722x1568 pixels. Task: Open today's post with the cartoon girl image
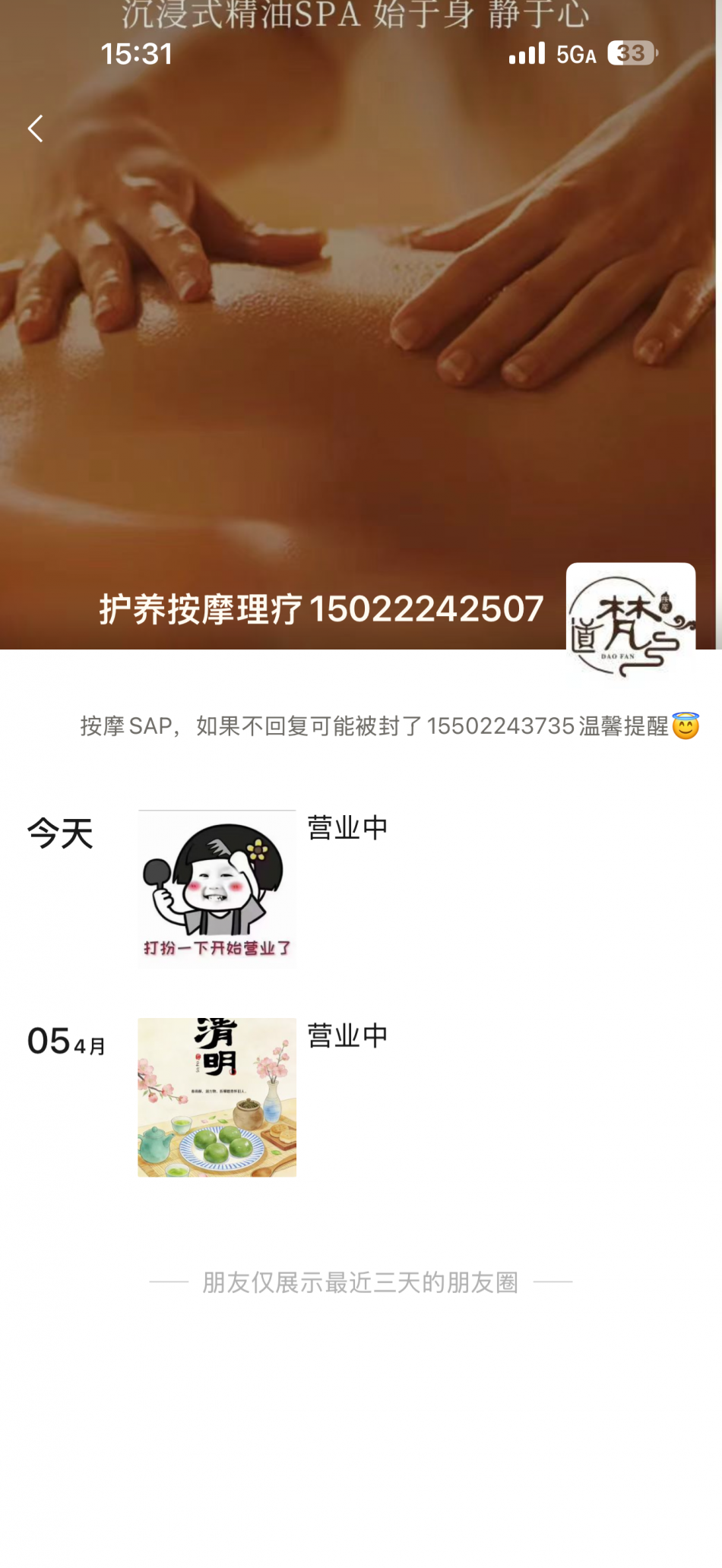[x=217, y=888]
